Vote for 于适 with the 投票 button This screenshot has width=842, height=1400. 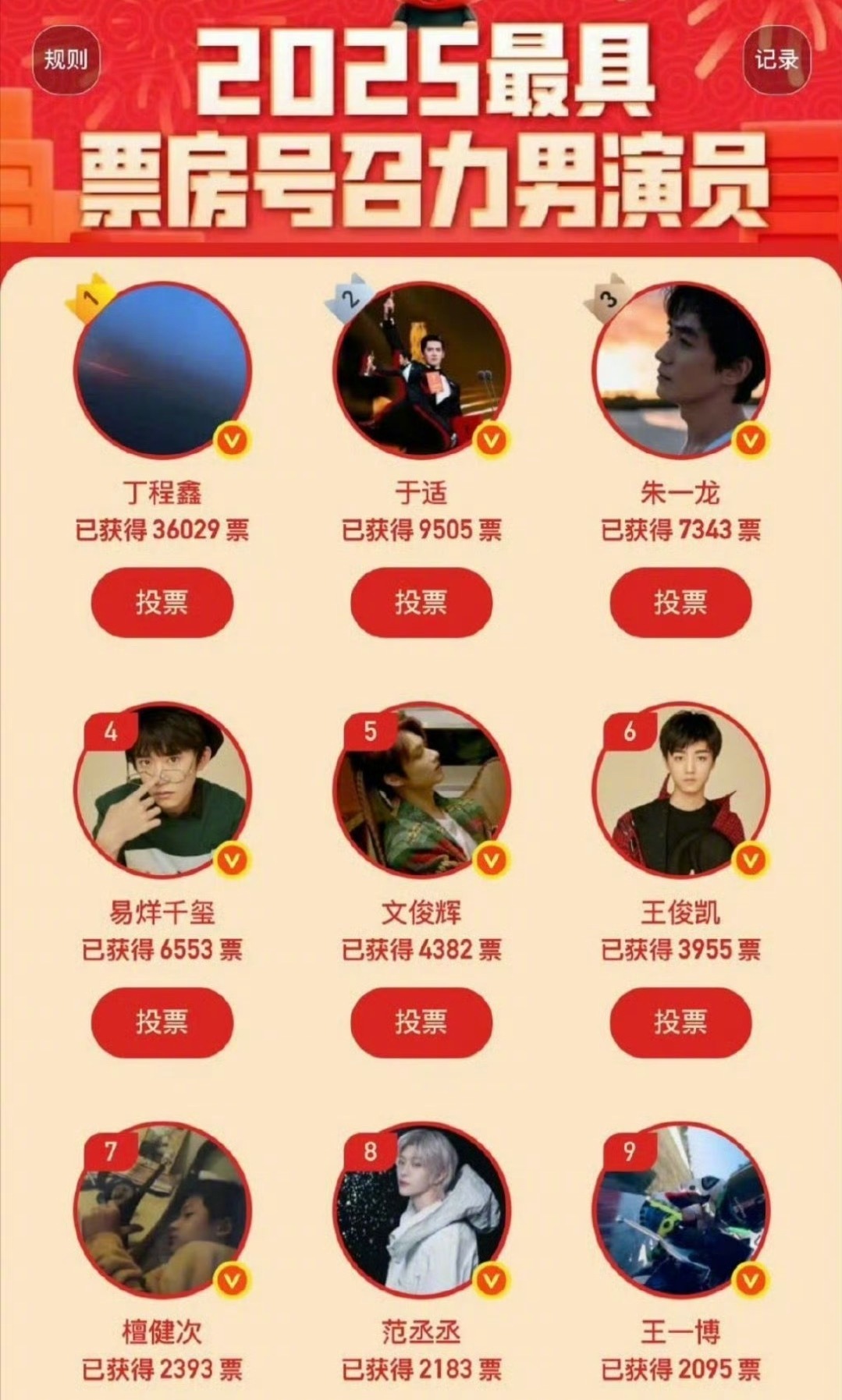tap(421, 602)
